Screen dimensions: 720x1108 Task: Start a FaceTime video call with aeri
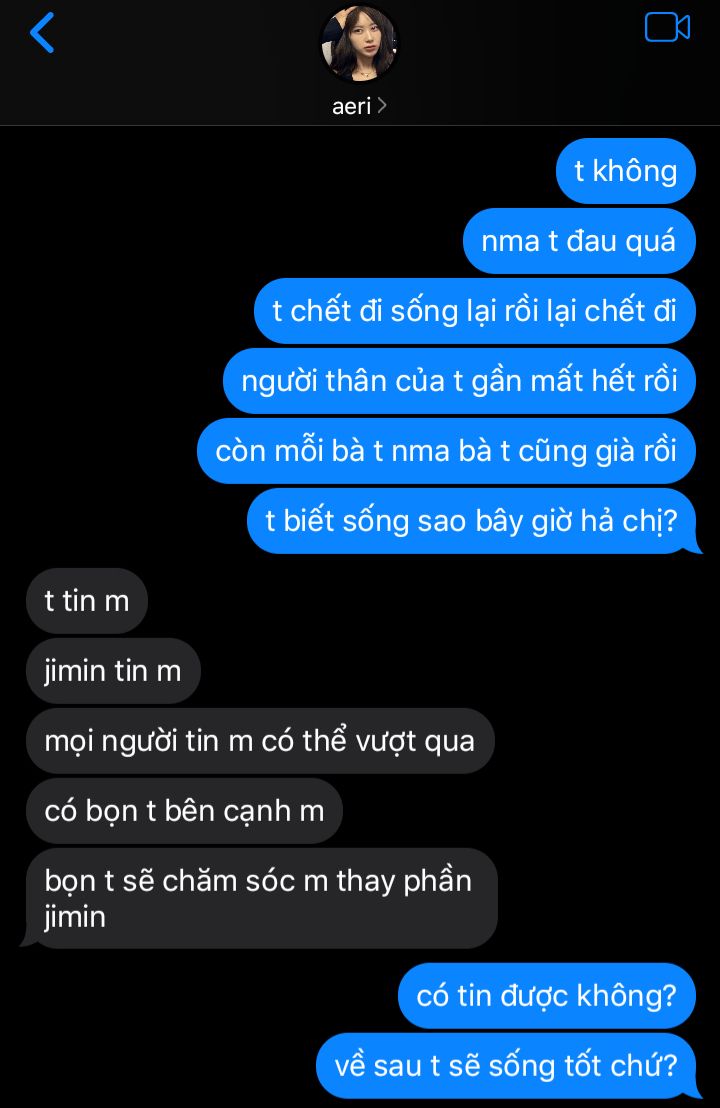[667, 28]
